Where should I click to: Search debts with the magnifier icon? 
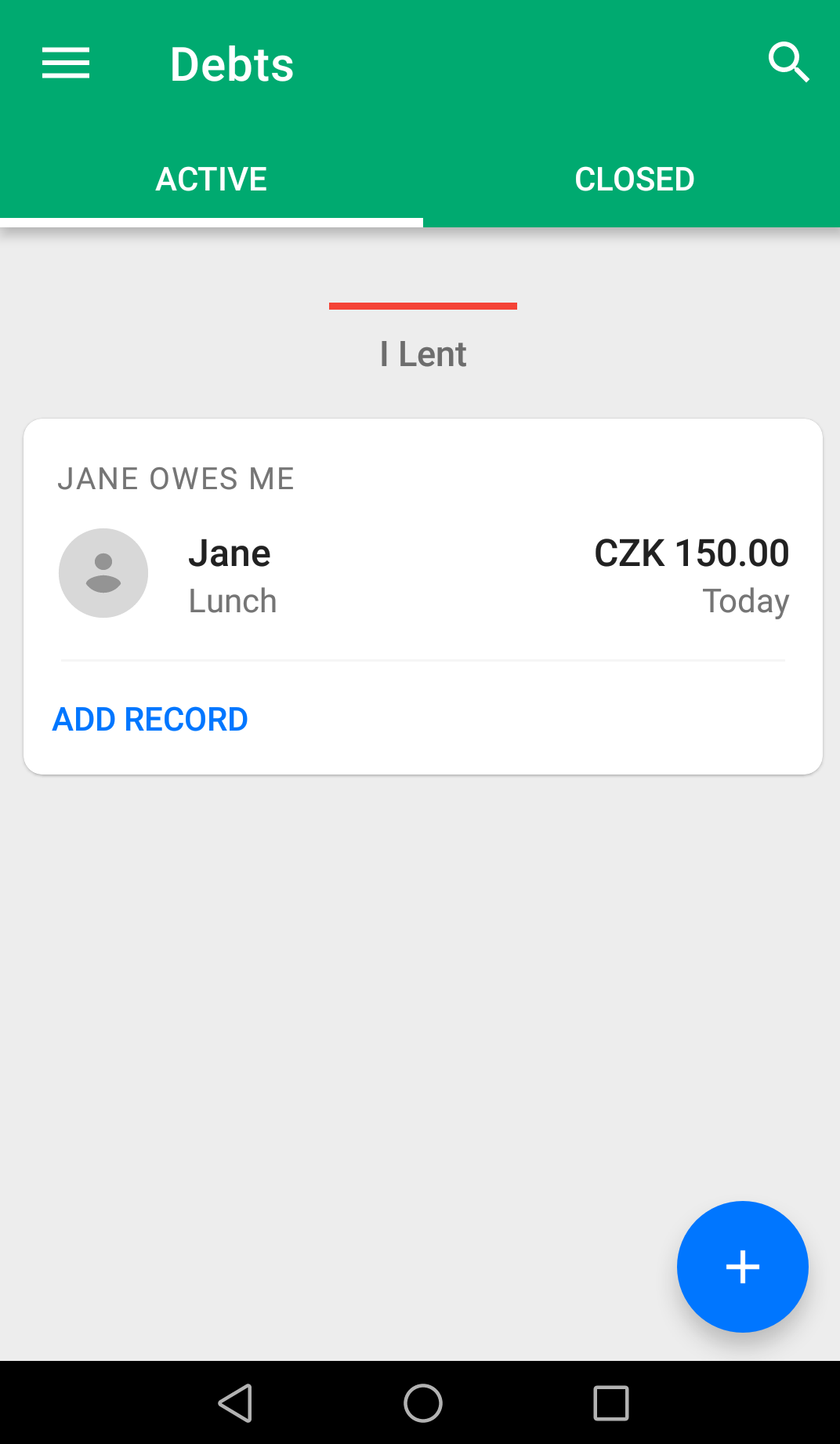788,63
